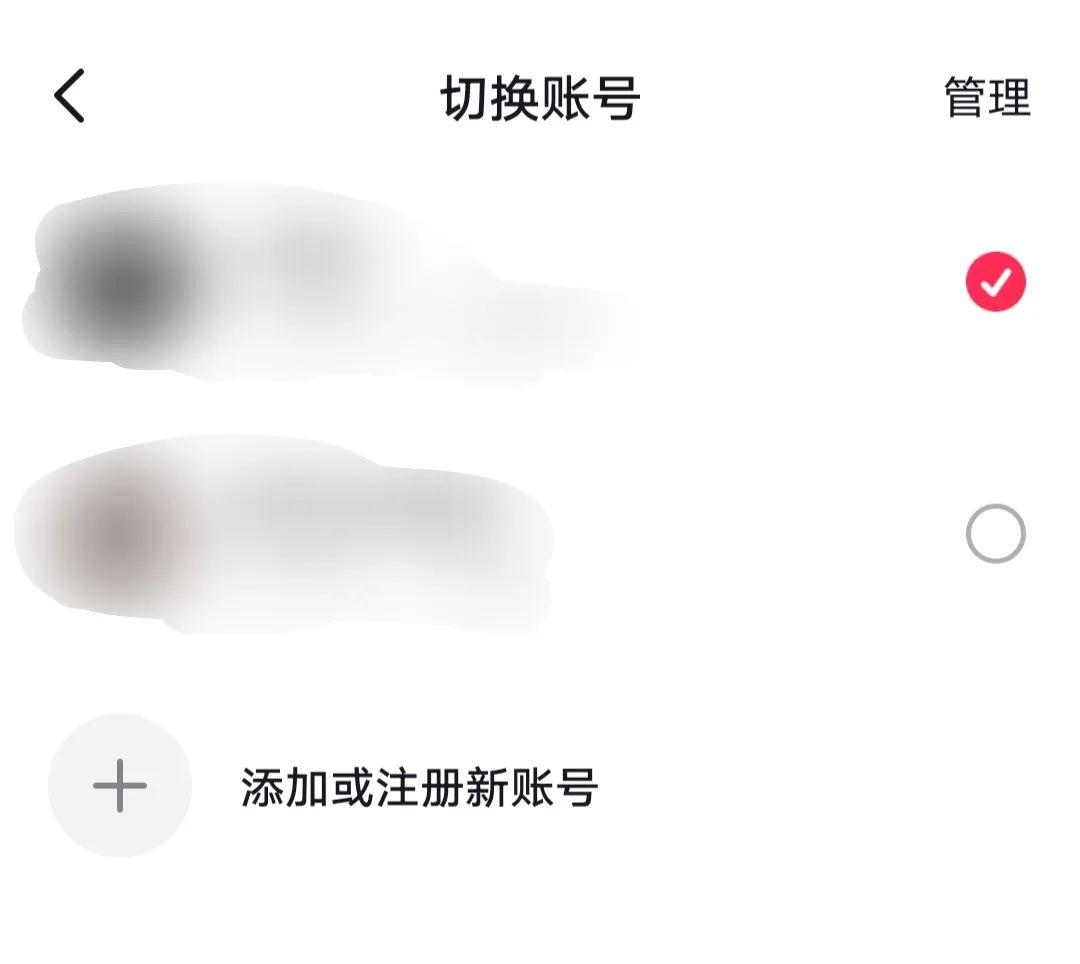Viewport: 1080px width, 964px height.
Task: Tap 添加或注册新账号 to add account
Action: pos(419,788)
